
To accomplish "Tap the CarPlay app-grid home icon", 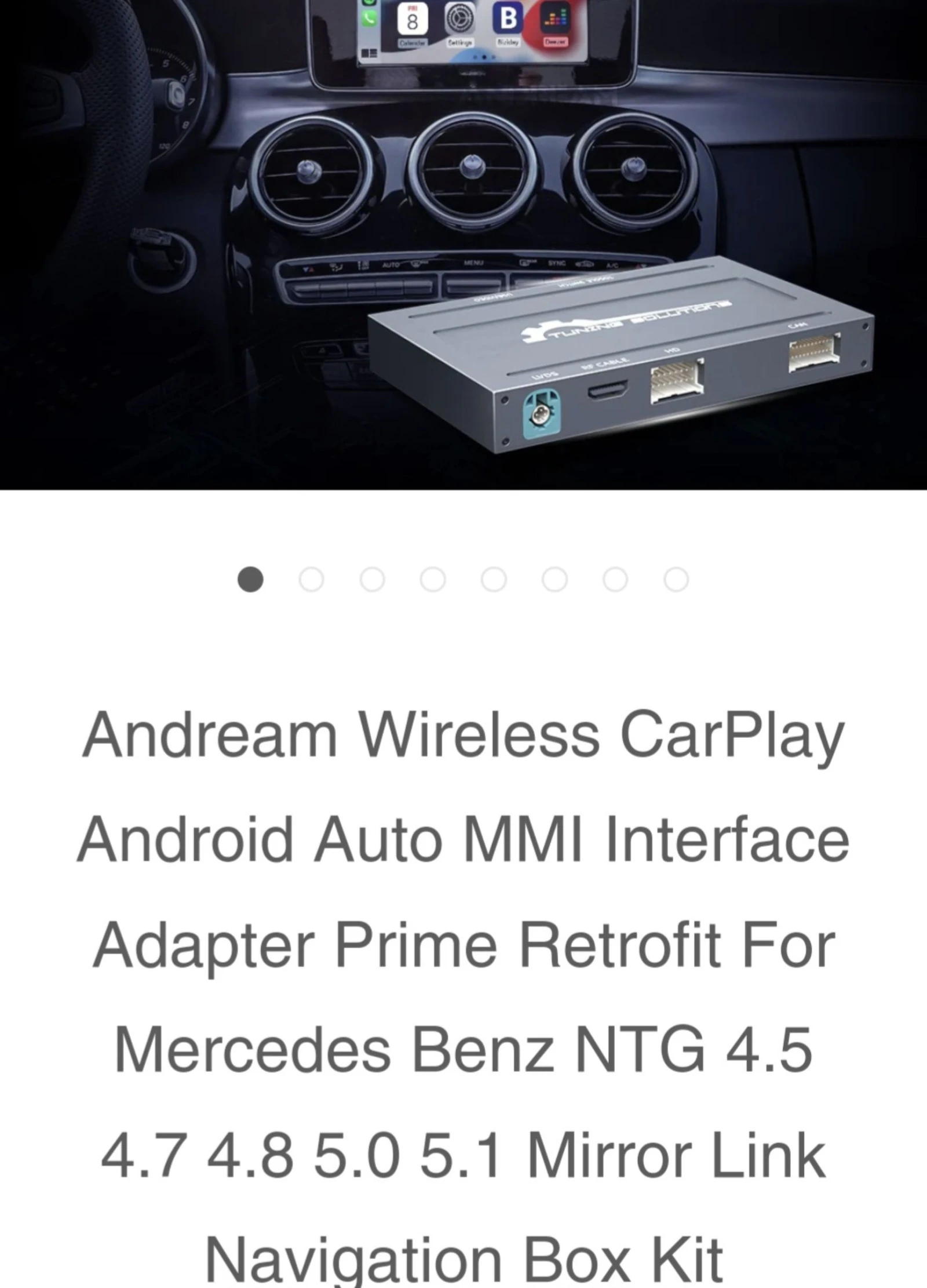I will point(369,52).
